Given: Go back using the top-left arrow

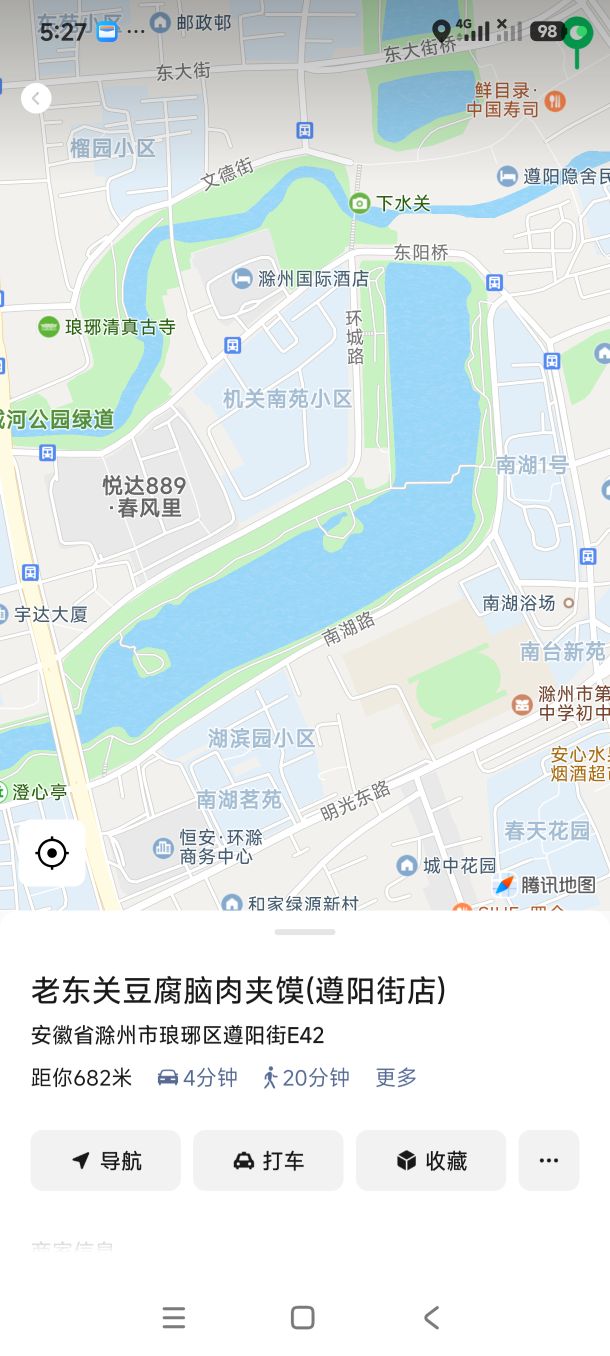Looking at the screenshot, I should 36,98.
